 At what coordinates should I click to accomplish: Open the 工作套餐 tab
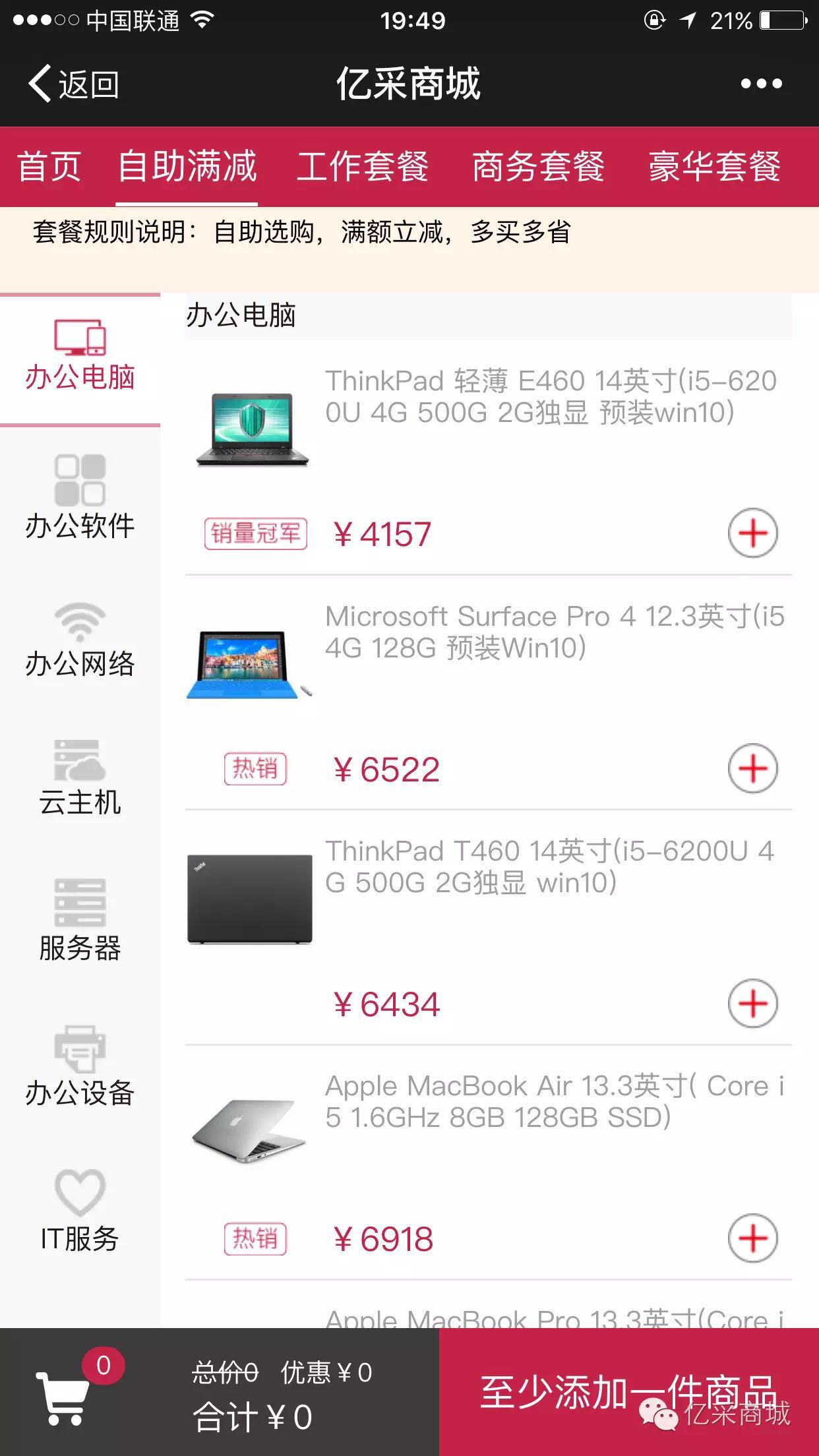tap(363, 166)
